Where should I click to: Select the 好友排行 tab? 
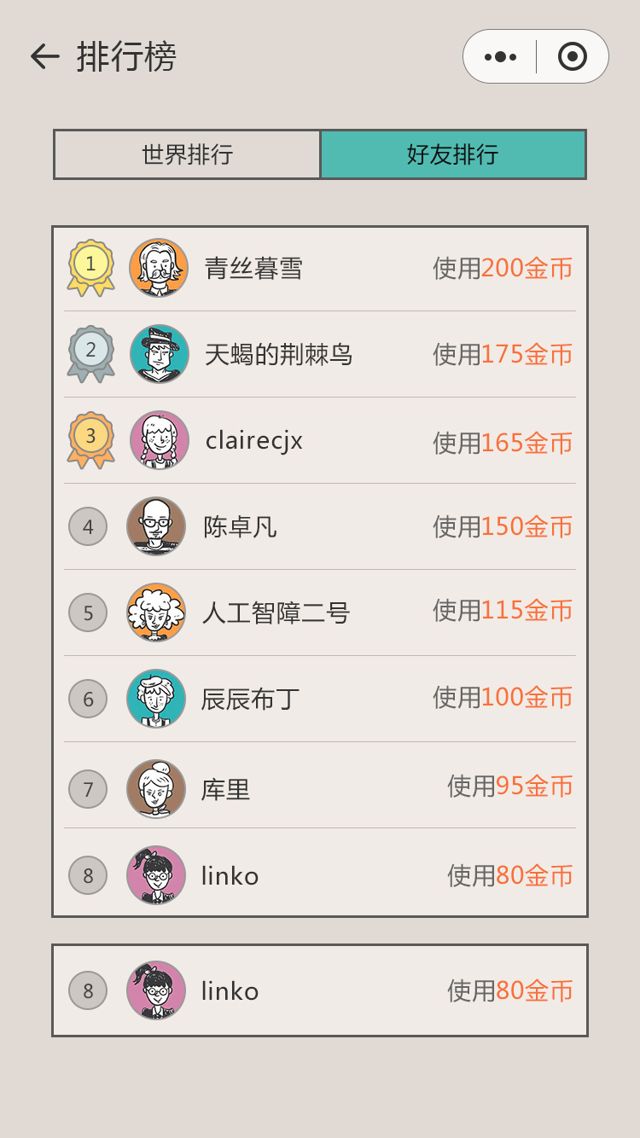(x=452, y=155)
